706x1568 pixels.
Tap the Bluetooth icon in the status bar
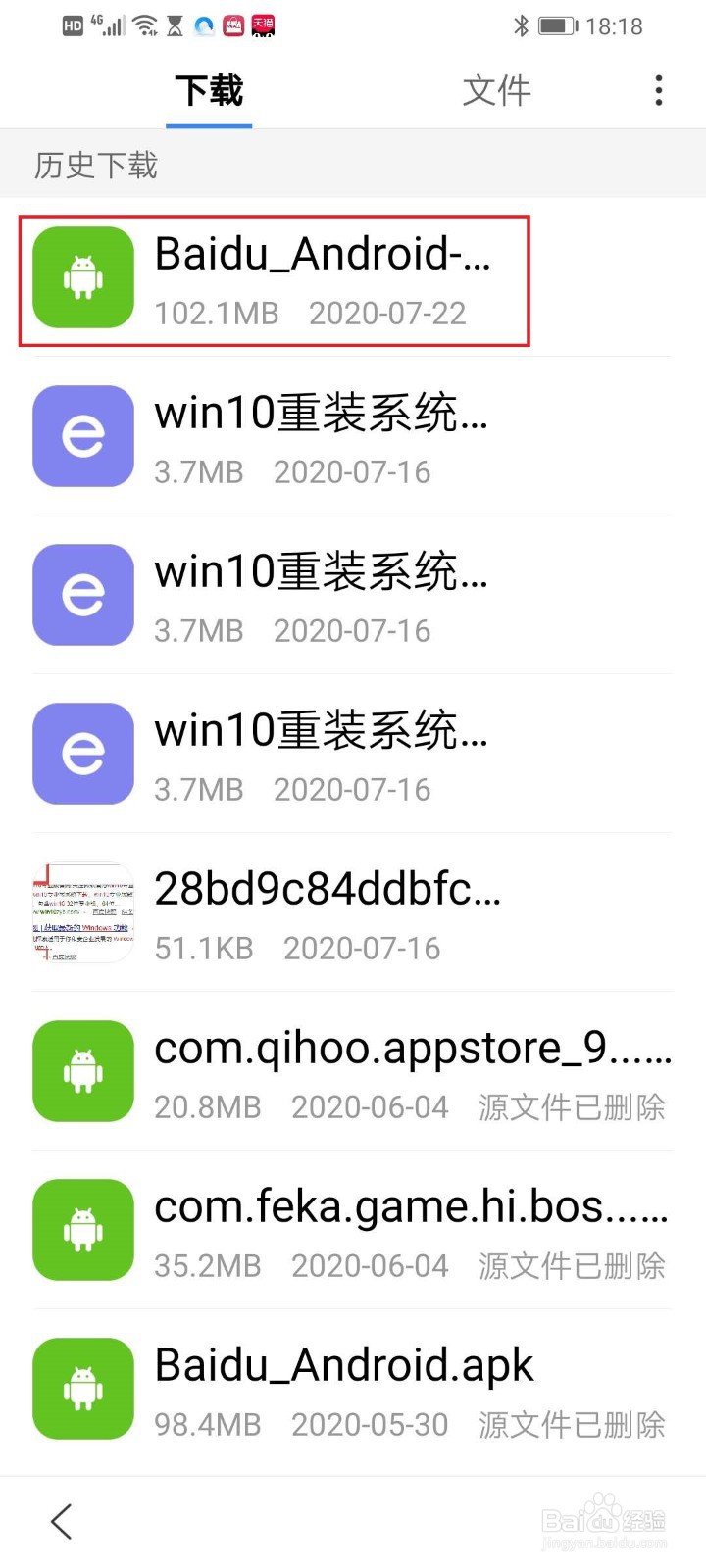pyautogui.click(x=520, y=25)
